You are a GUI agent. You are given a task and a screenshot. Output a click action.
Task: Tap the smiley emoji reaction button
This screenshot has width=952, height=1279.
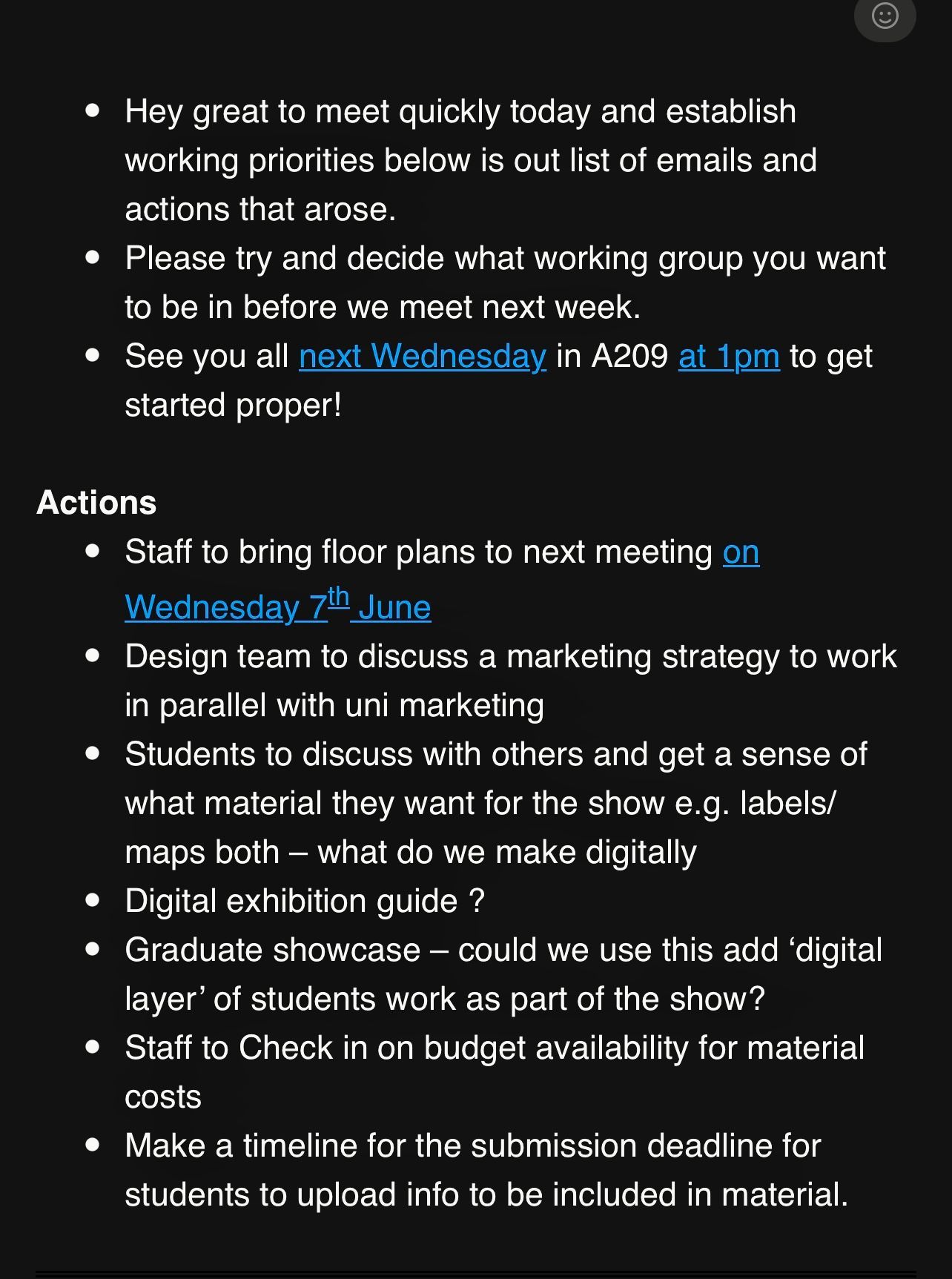click(885, 16)
